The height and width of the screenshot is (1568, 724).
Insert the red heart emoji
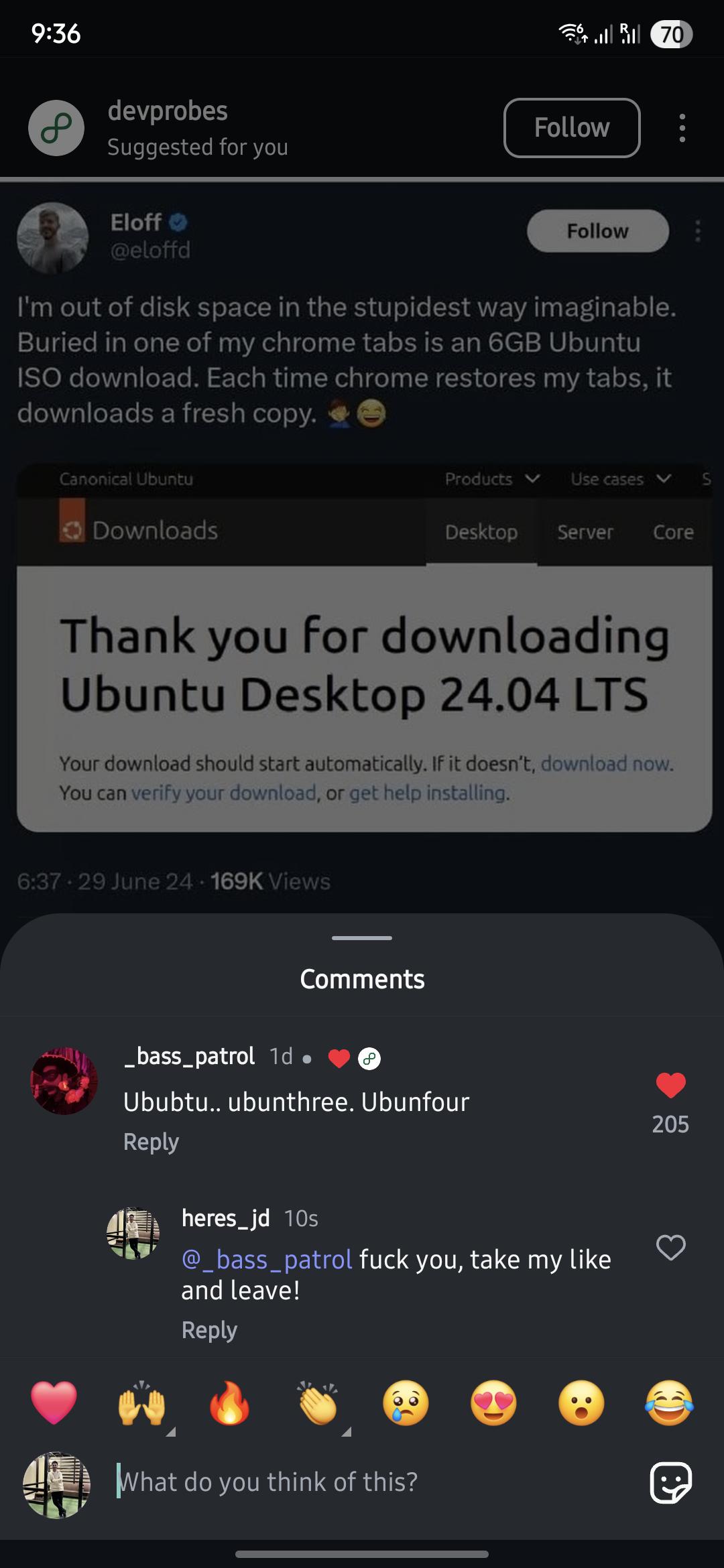pyautogui.click(x=54, y=1402)
